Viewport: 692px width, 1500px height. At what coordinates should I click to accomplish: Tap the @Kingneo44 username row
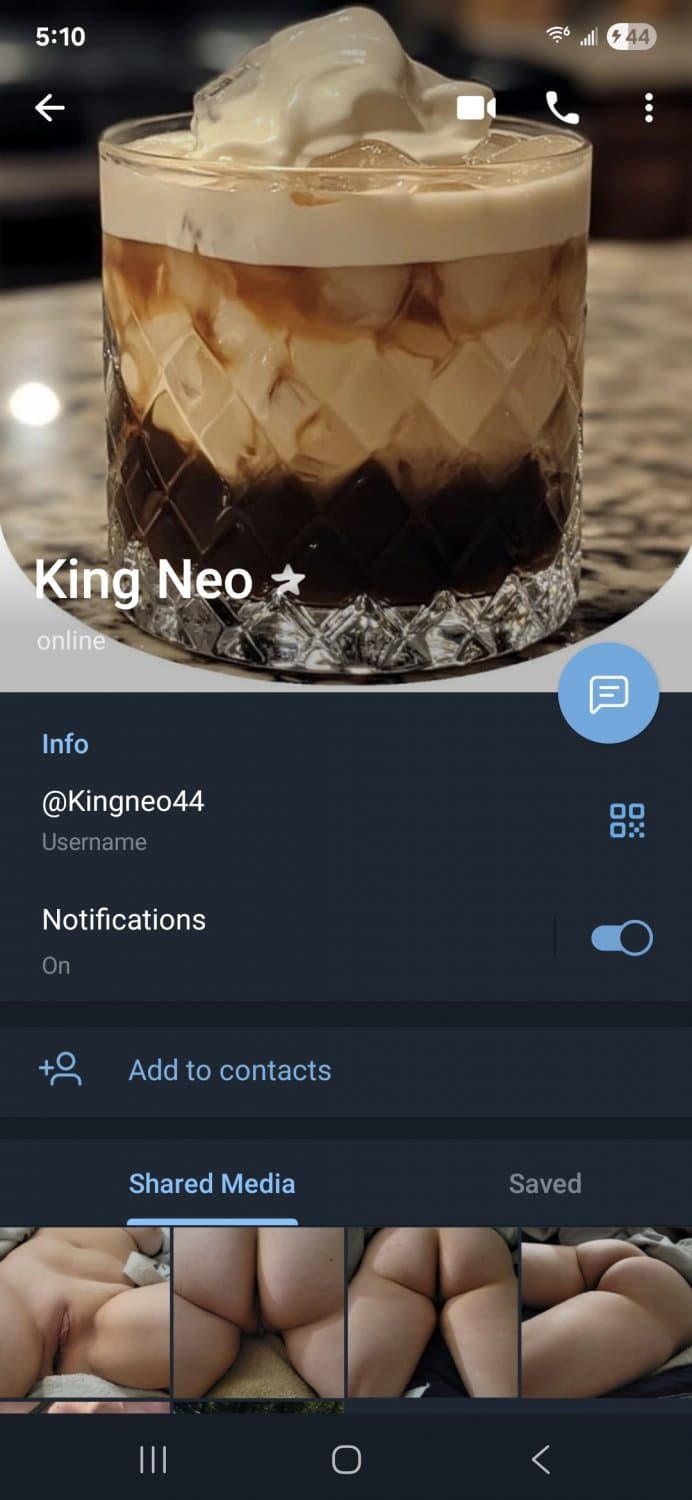tap(250, 819)
